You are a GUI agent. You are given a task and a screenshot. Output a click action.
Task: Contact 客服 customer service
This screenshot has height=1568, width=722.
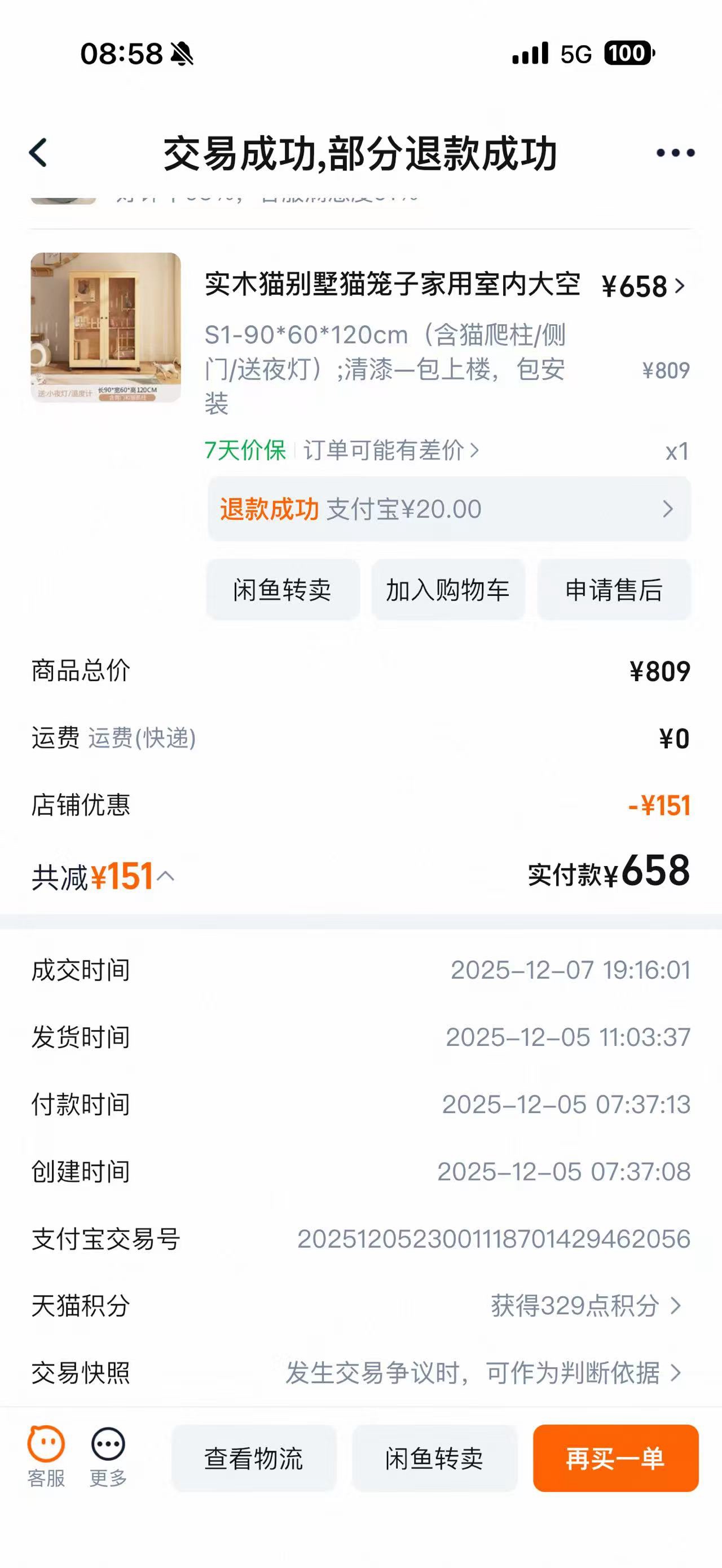coord(46,1457)
